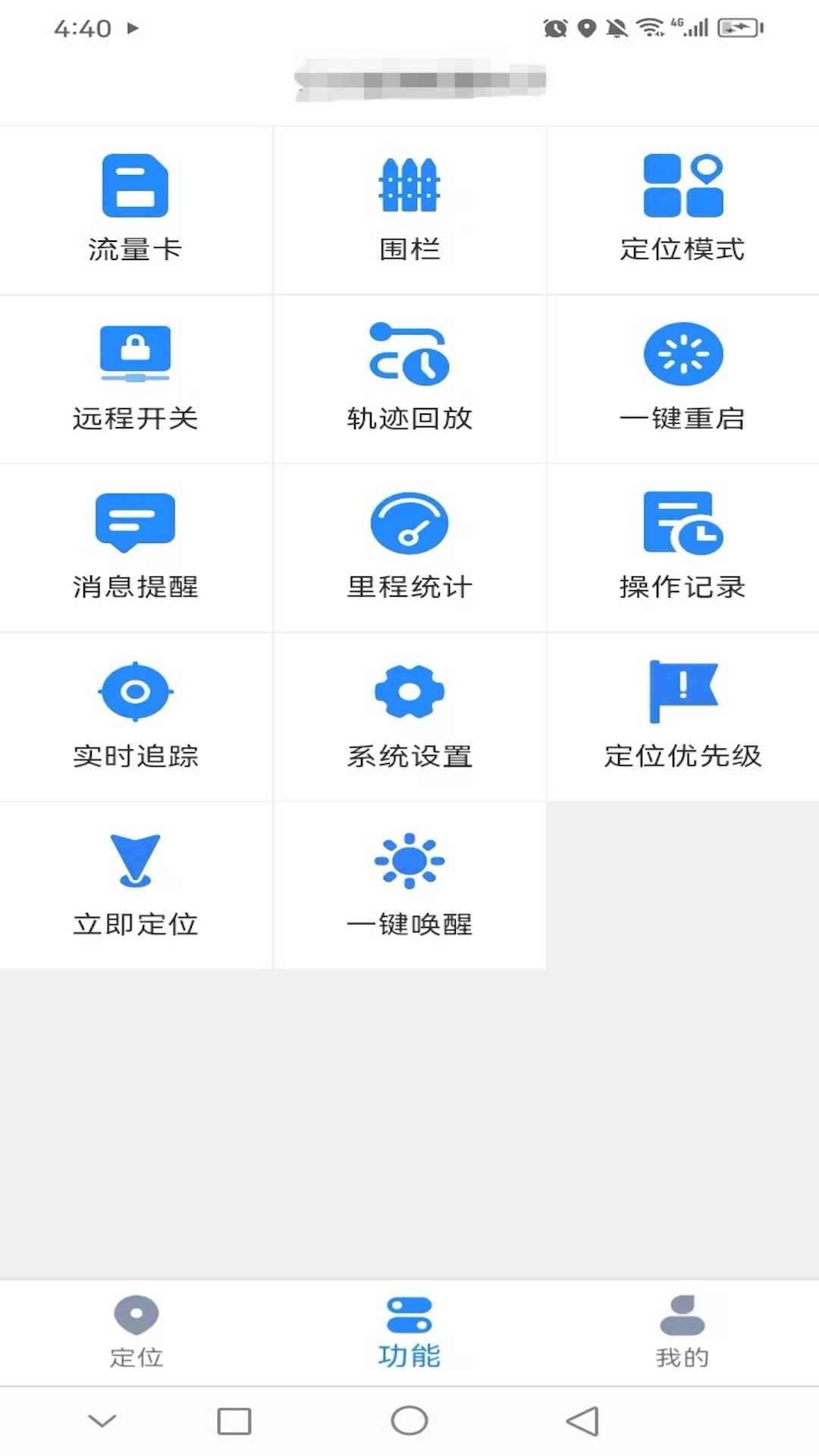The width and height of the screenshot is (819, 1456).
Task: Switch to the 定位 tab
Action: (136, 1332)
